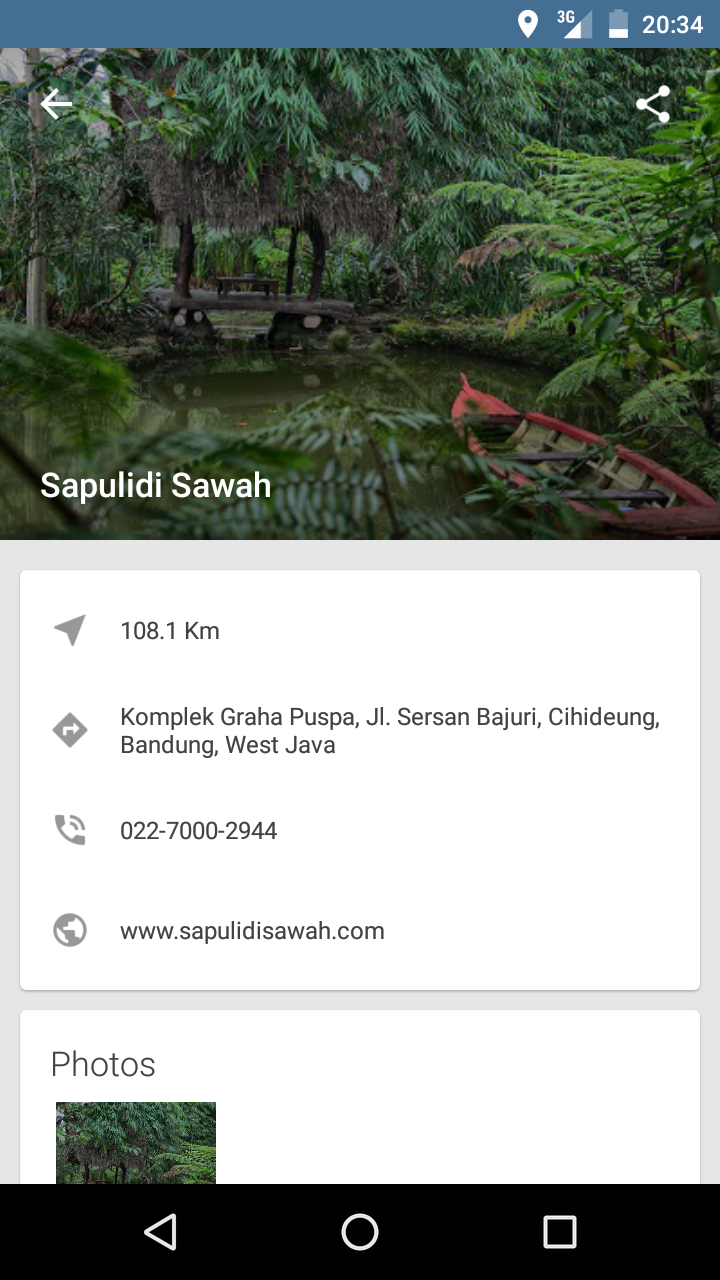Open recent apps from navigation bar
Image resolution: width=720 pixels, height=1280 pixels.
click(559, 1232)
